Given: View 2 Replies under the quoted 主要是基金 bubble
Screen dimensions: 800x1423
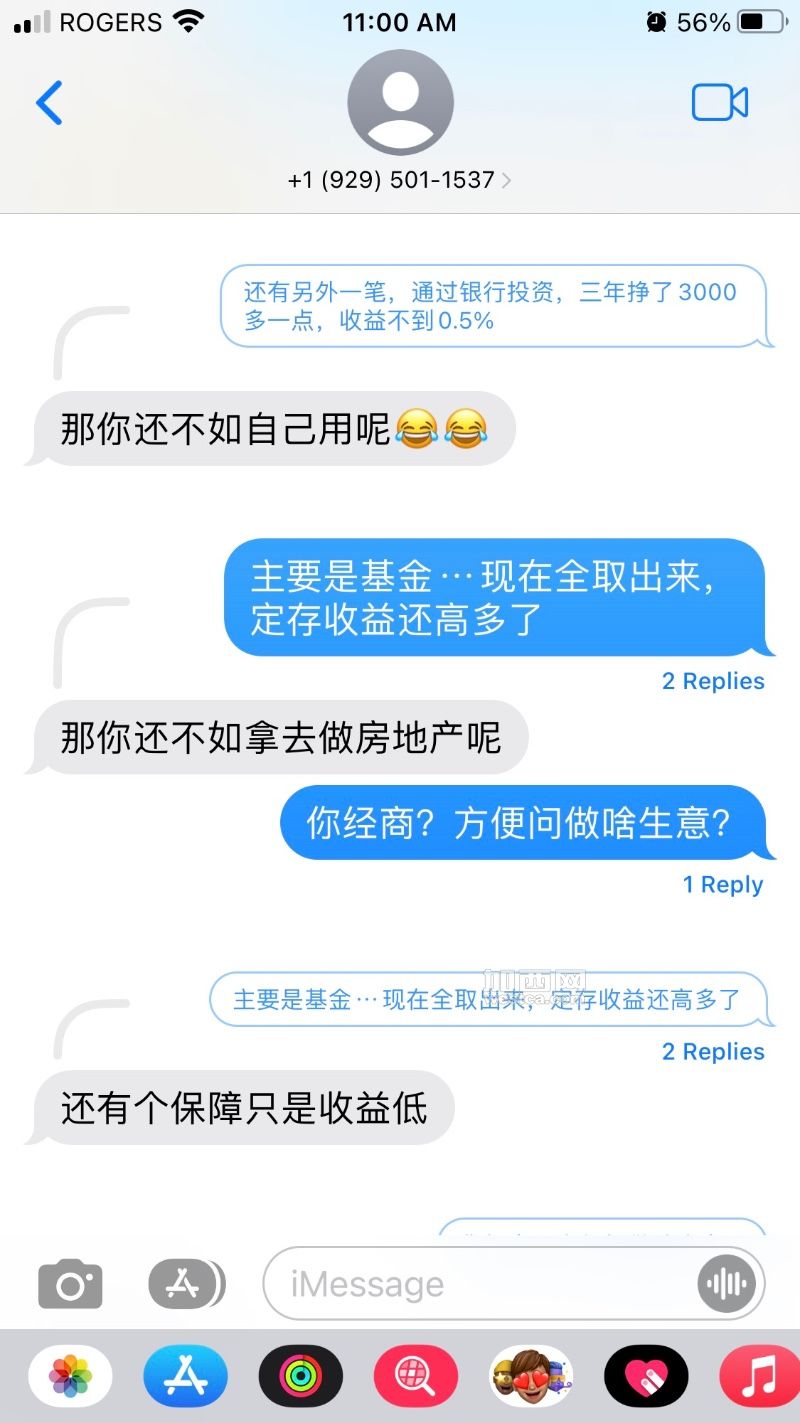Looking at the screenshot, I should click(712, 1052).
